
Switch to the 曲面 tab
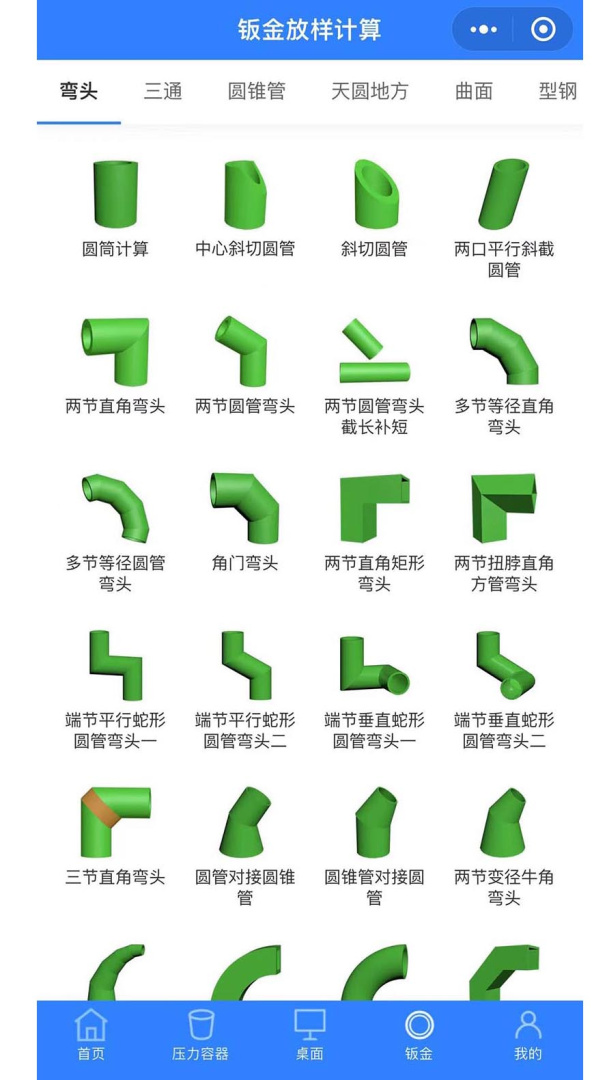[x=474, y=91]
